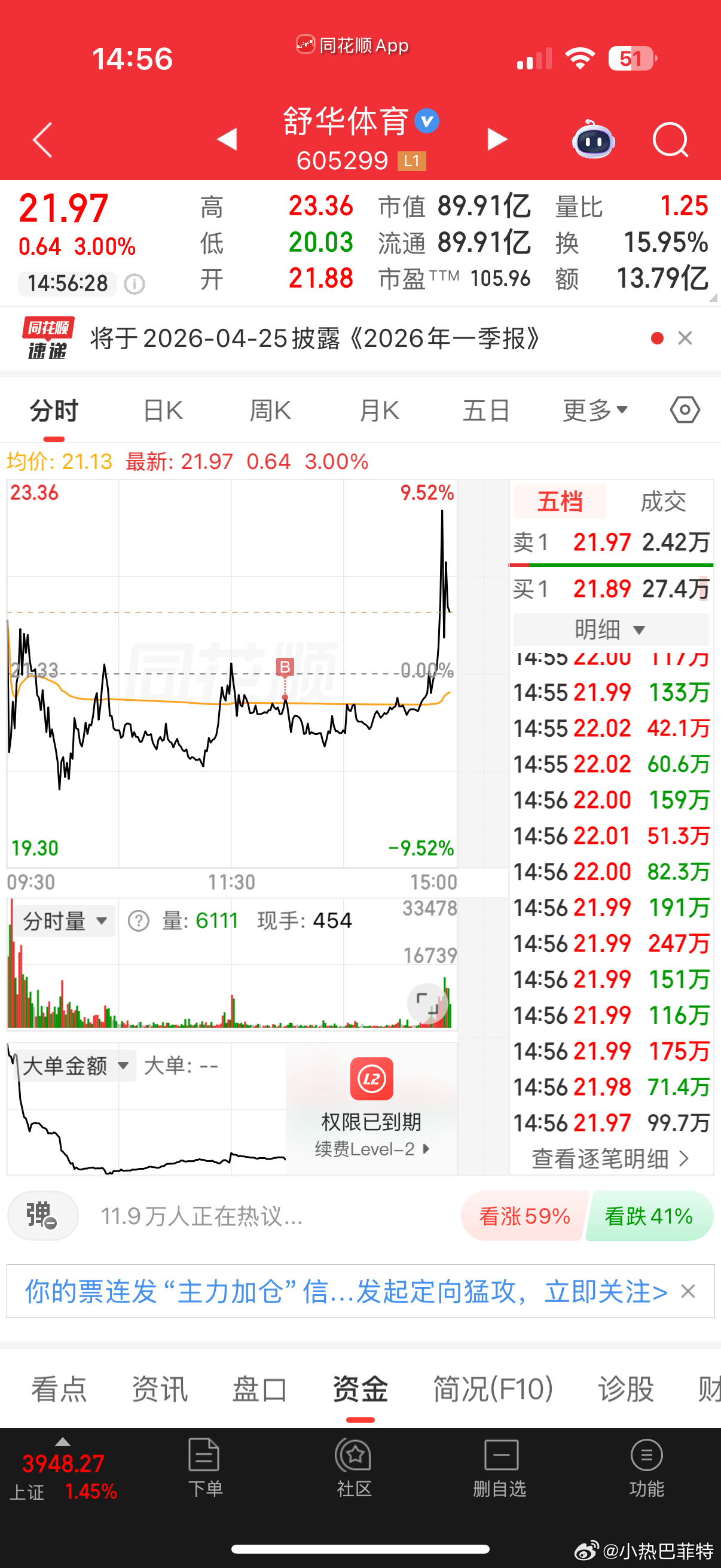Expand the 明细 dropdown

[x=610, y=630]
